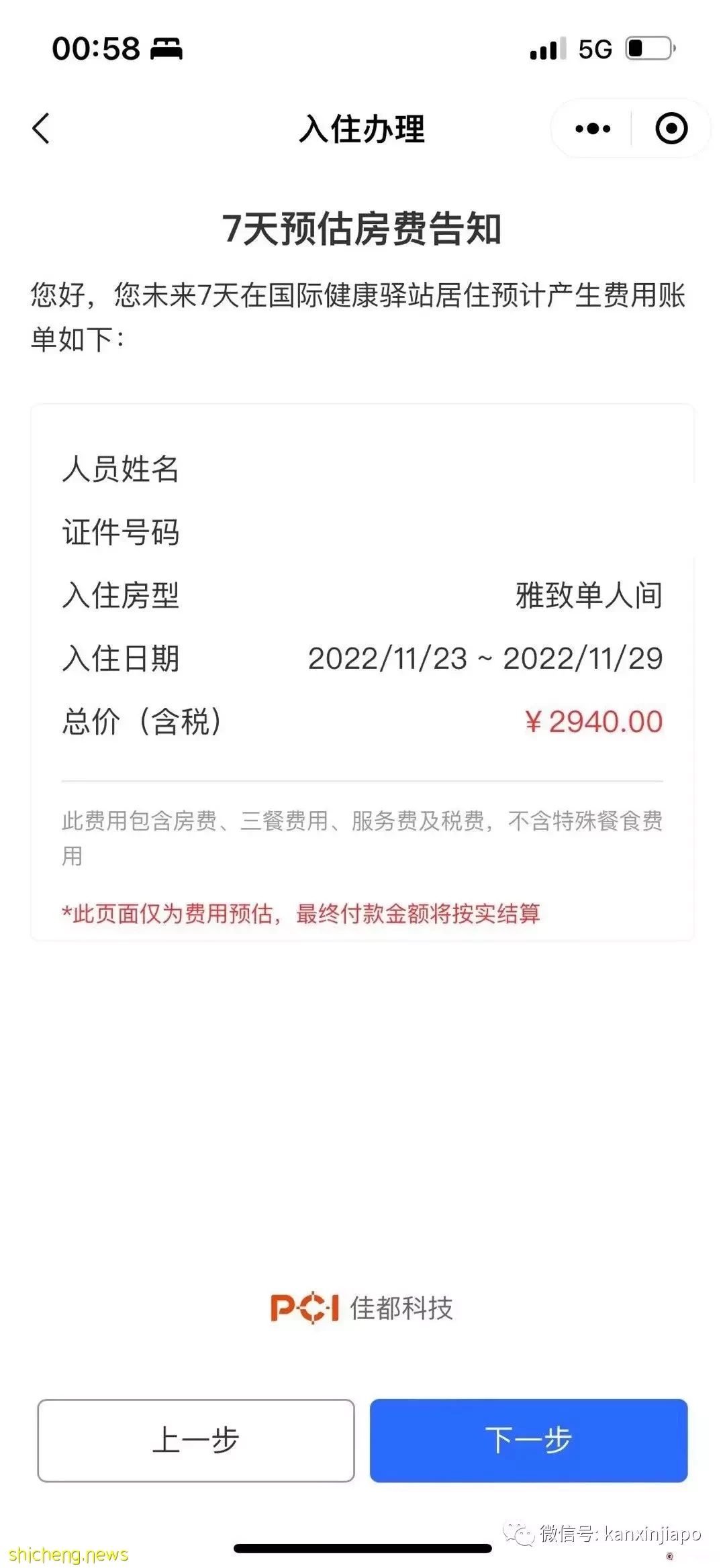Tap 上一步 to return to previous step
The height and width of the screenshot is (1568, 725).
tap(196, 1440)
